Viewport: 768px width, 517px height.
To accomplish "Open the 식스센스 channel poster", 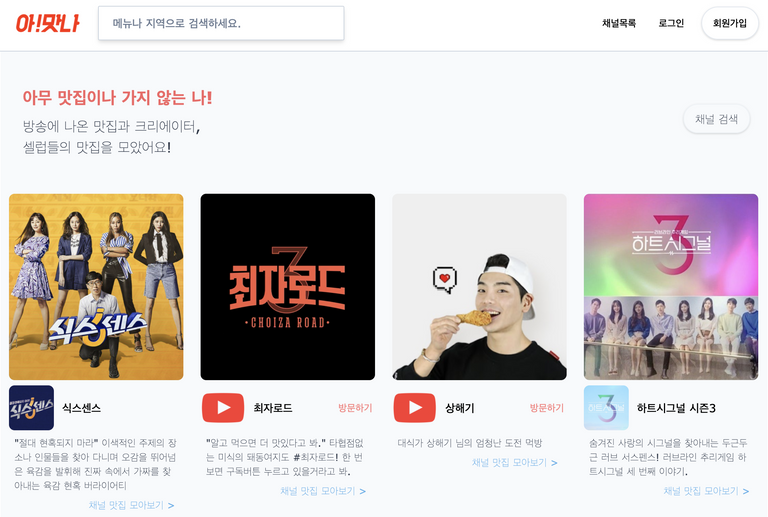I will (x=96, y=287).
